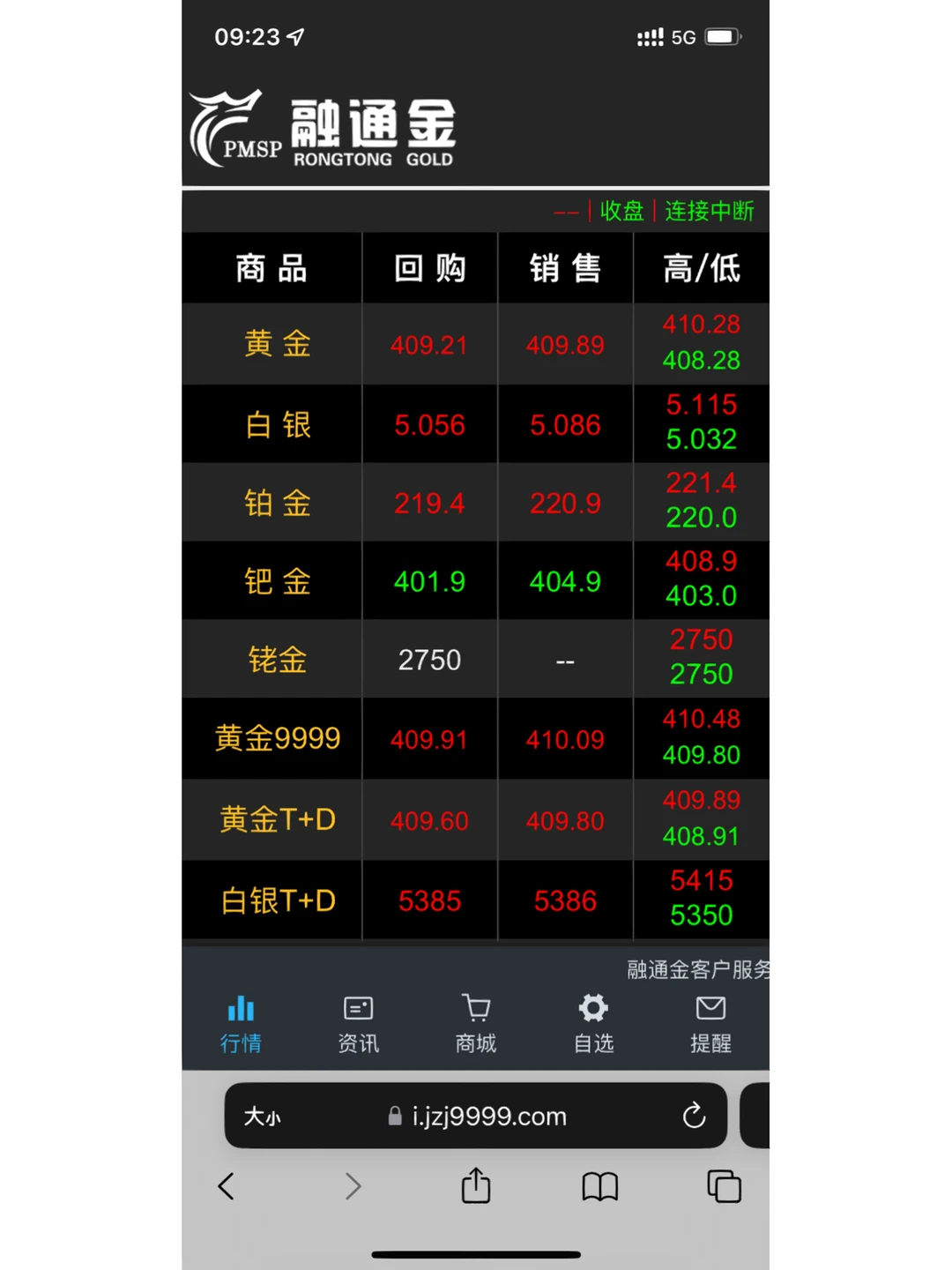Tap the page reload button
Viewport: 952px width, 1270px height.
pyautogui.click(x=695, y=1116)
